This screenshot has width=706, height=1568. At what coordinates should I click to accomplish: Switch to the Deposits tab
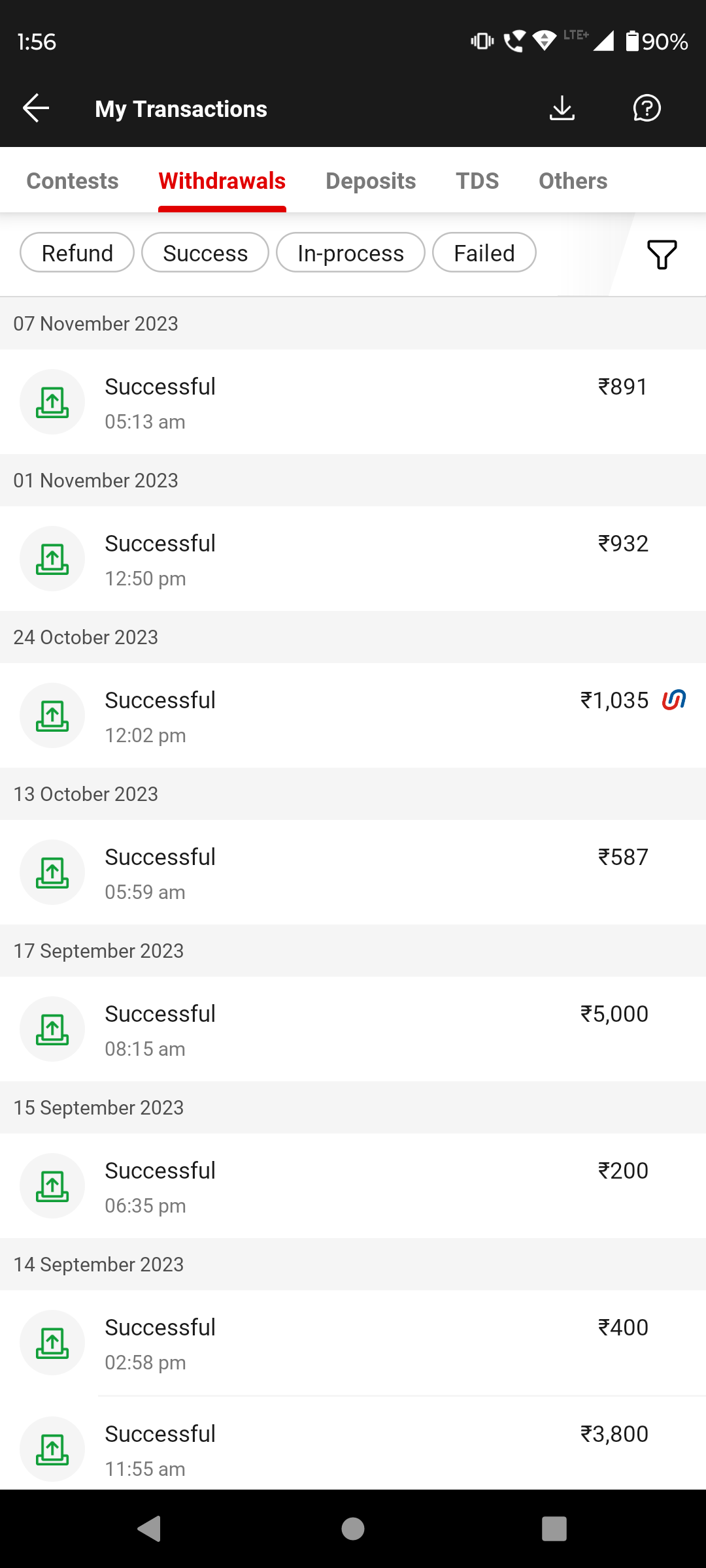pyautogui.click(x=371, y=181)
